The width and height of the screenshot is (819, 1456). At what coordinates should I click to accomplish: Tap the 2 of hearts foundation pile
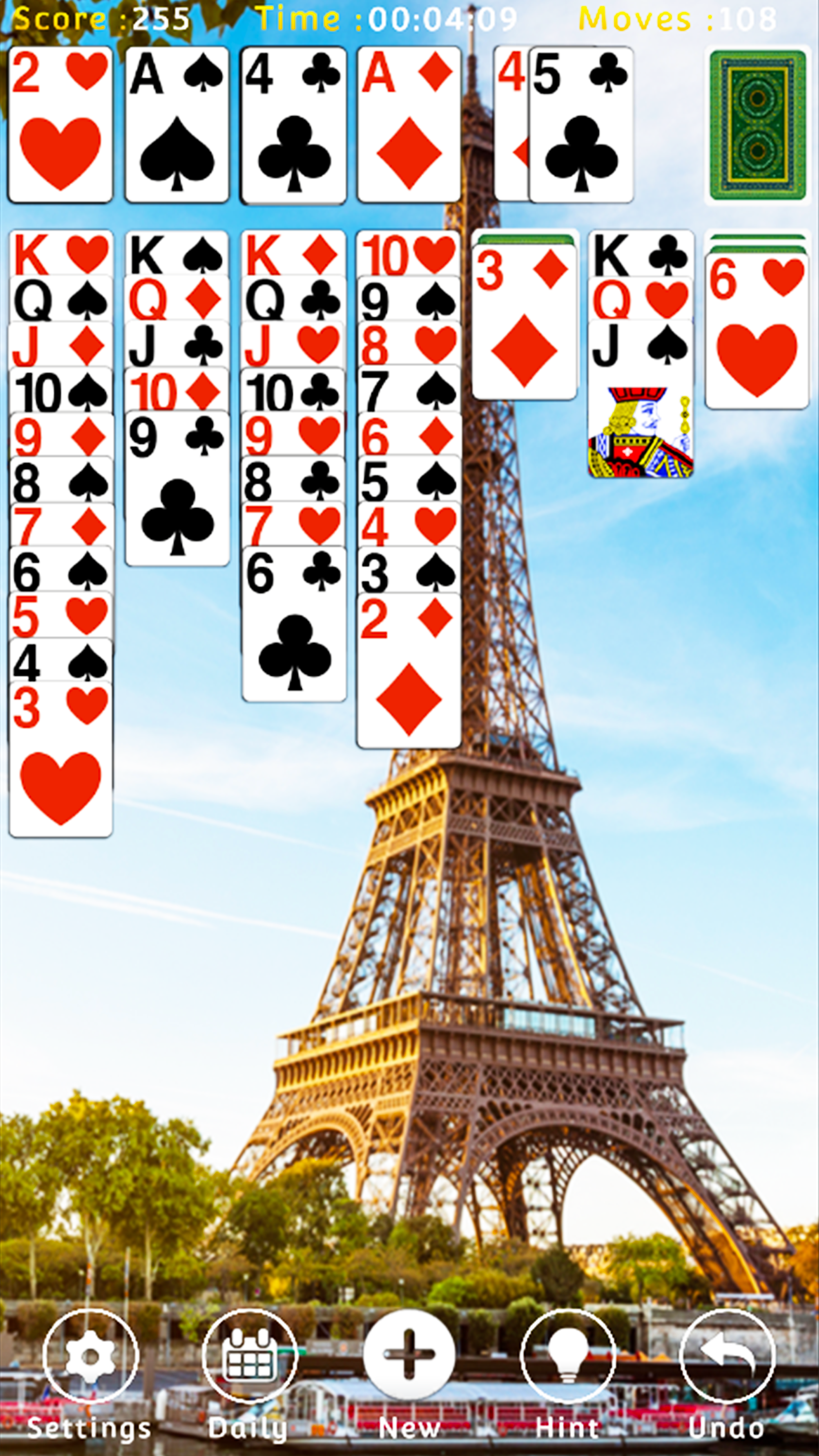[x=61, y=125]
